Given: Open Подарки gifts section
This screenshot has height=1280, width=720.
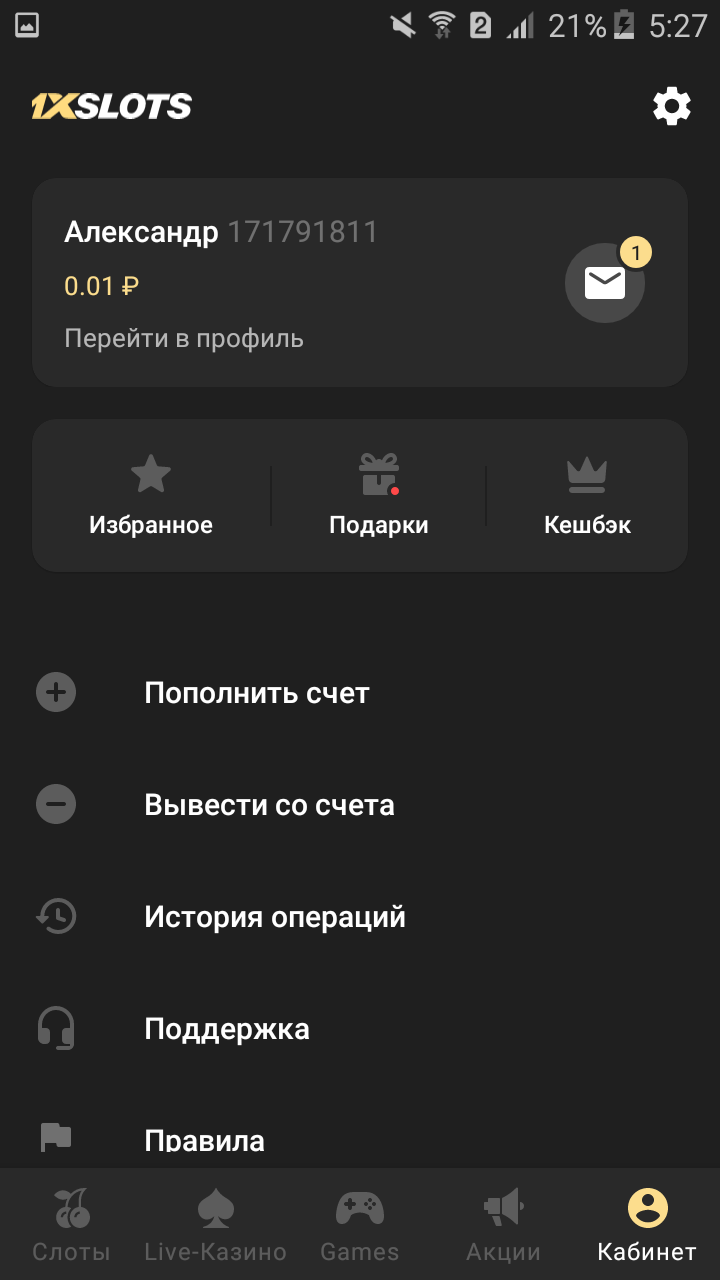Looking at the screenshot, I should click(x=379, y=496).
